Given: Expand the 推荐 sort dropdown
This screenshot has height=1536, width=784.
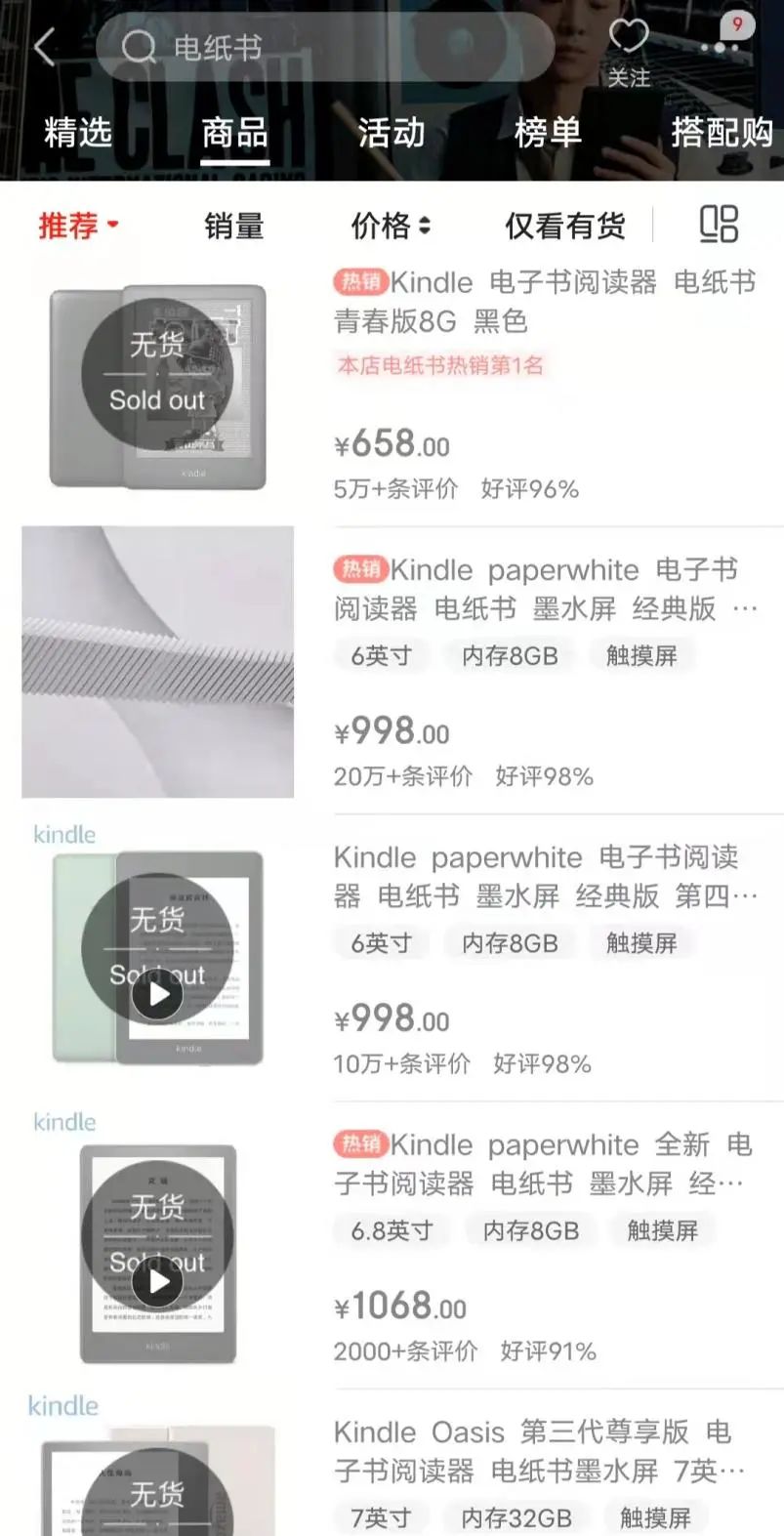Looking at the screenshot, I should point(78,226).
